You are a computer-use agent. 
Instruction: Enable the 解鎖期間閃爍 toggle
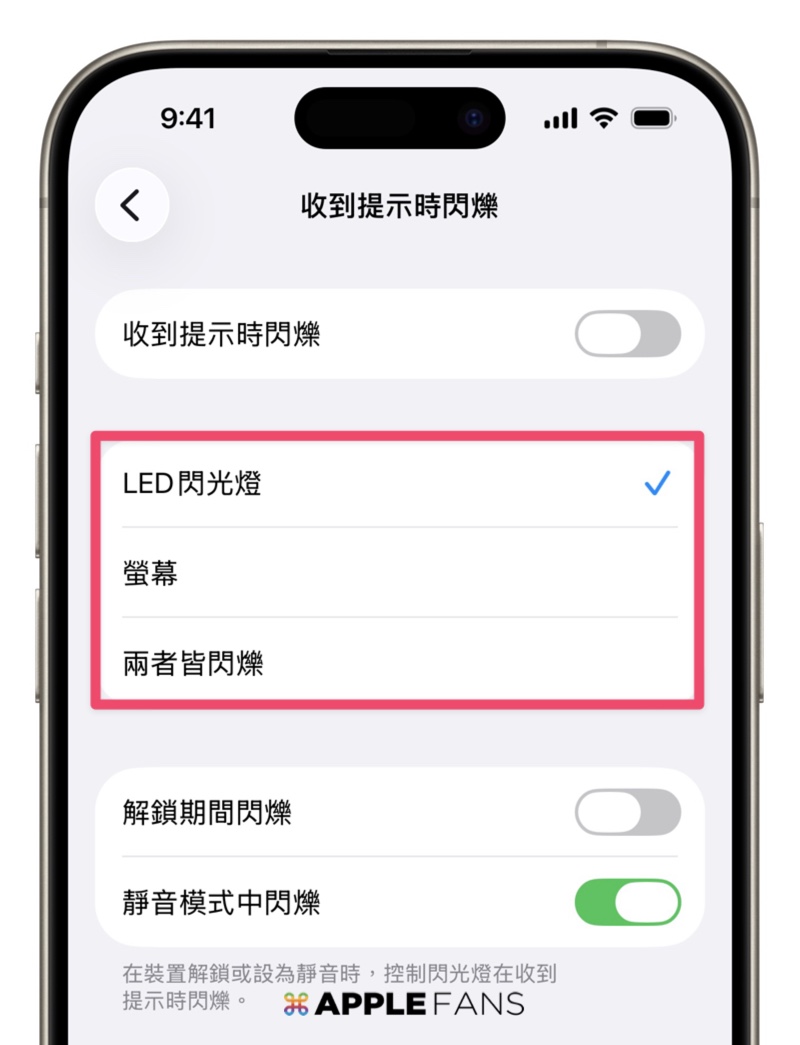coord(627,812)
